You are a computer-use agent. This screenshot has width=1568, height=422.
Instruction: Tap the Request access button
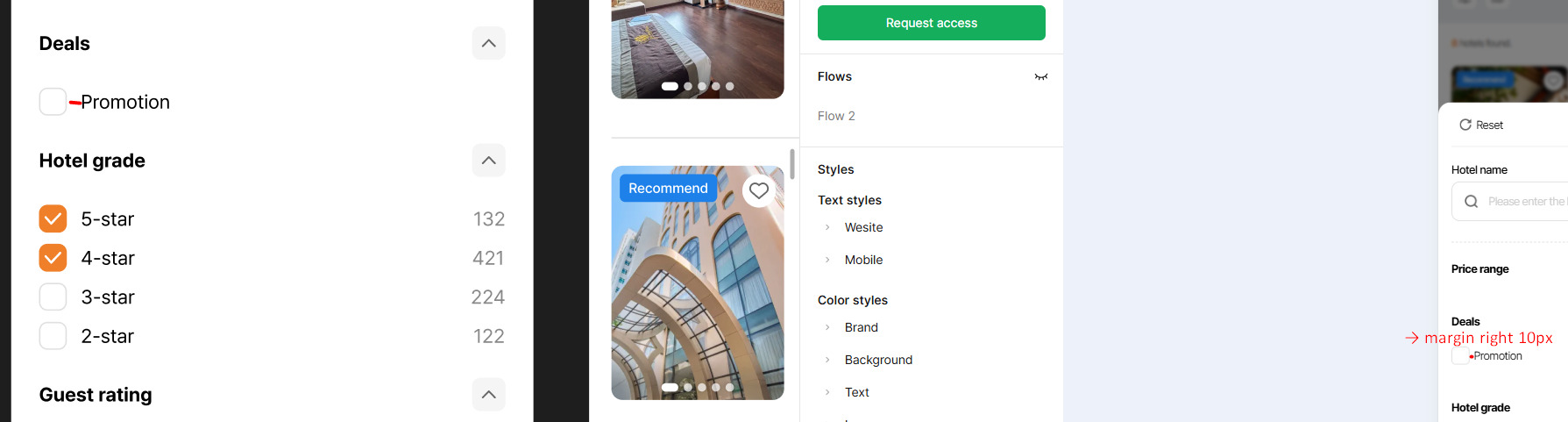tap(931, 23)
